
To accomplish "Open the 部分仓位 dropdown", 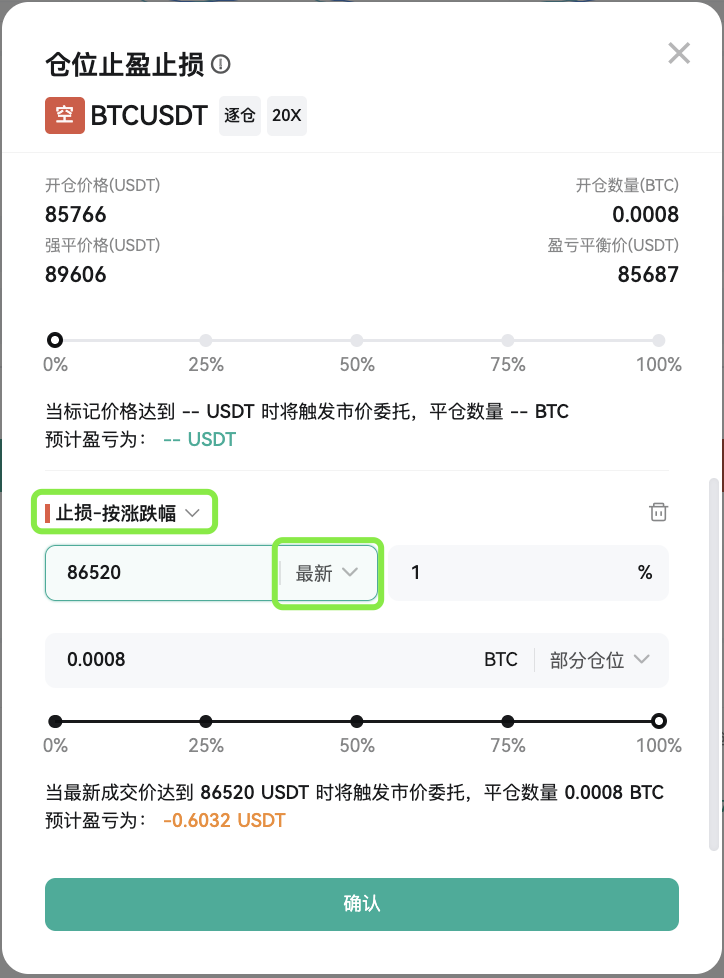I will [600, 660].
